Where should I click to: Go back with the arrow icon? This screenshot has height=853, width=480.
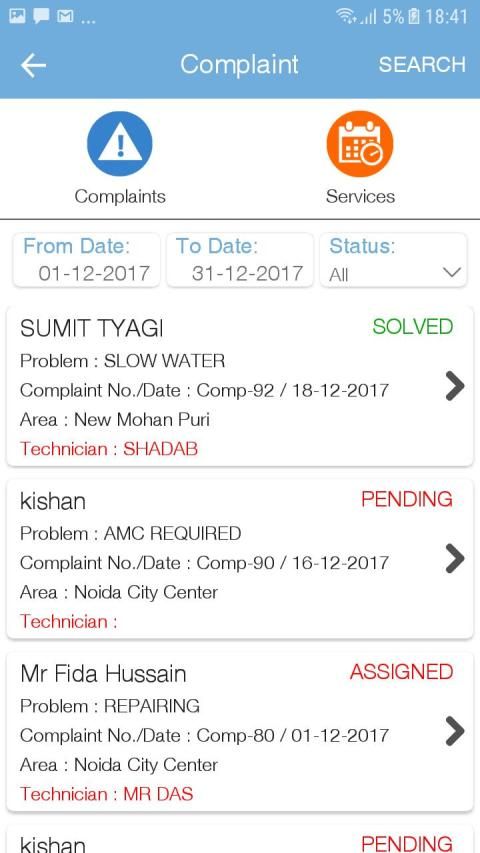[x=33, y=65]
